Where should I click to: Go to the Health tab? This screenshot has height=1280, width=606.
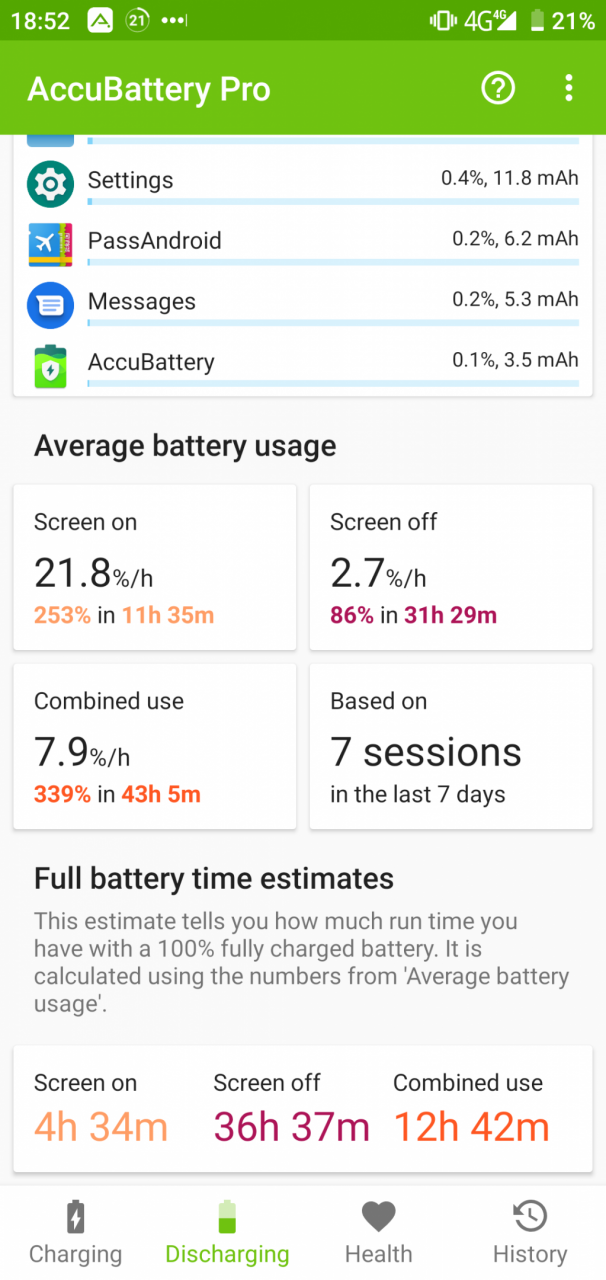coord(379,1234)
